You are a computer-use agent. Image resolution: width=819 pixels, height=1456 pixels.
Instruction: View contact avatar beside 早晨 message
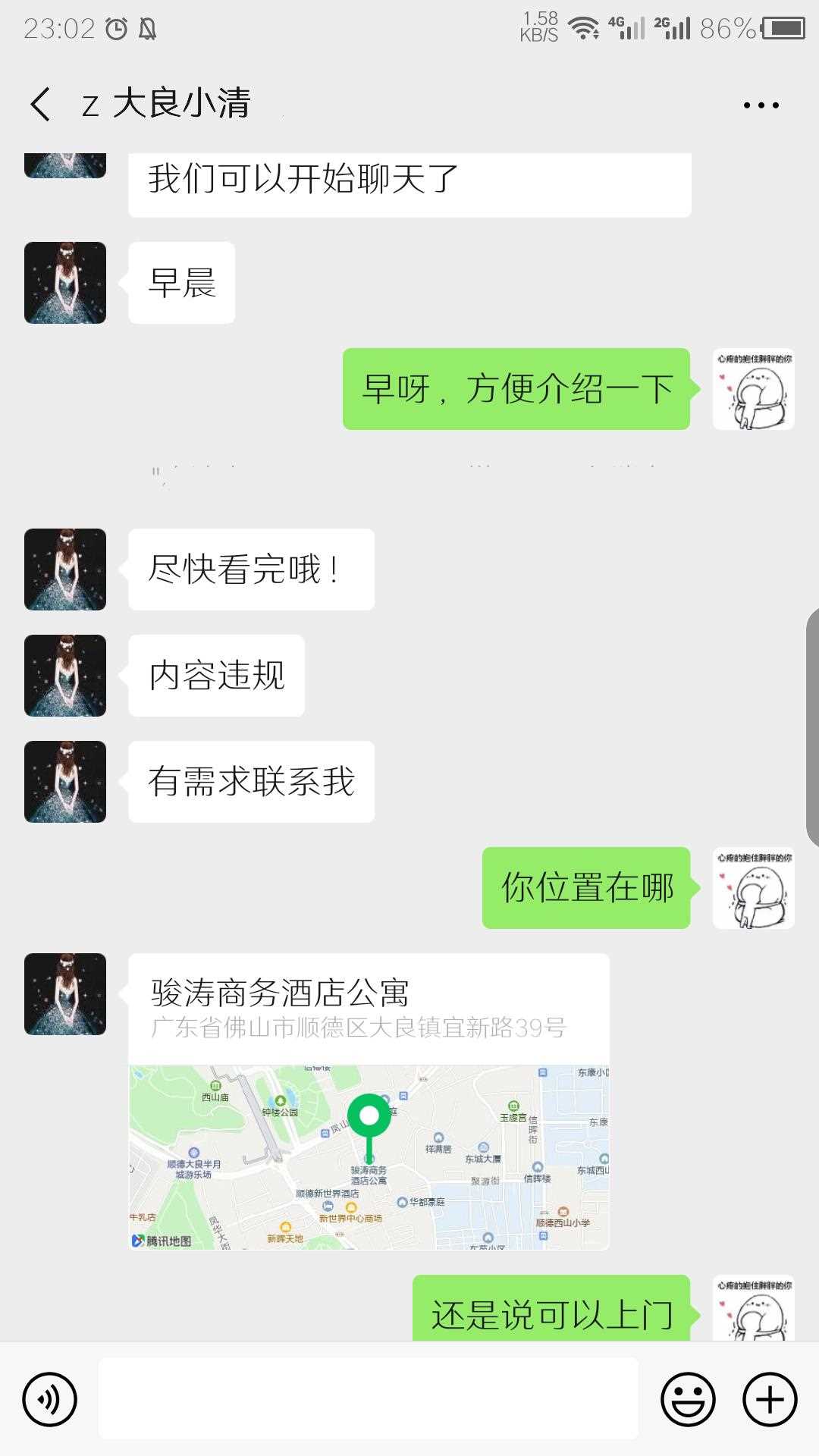pyautogui.click(x=65, y=283)
